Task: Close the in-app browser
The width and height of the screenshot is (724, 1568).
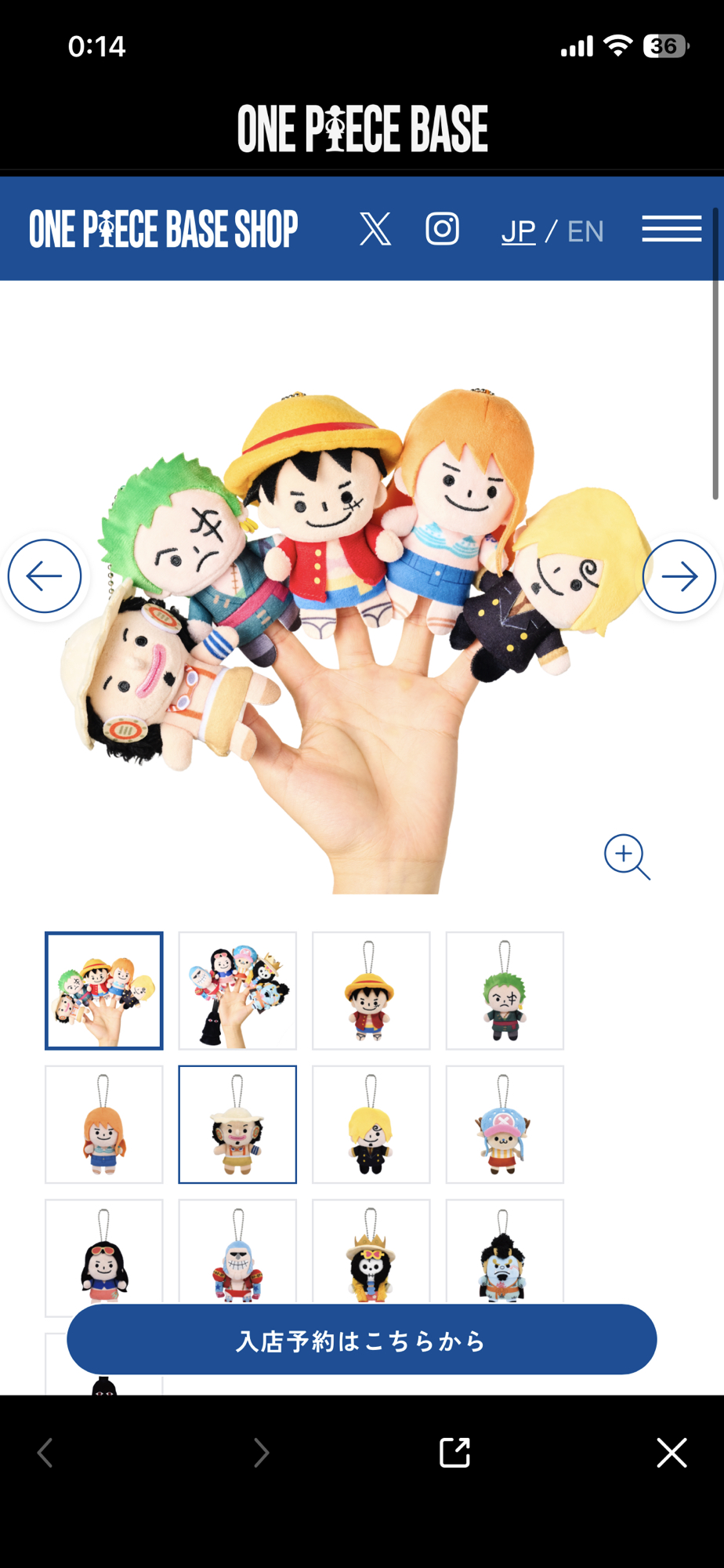Action: pyautogui.click(x=672, y=1453)
